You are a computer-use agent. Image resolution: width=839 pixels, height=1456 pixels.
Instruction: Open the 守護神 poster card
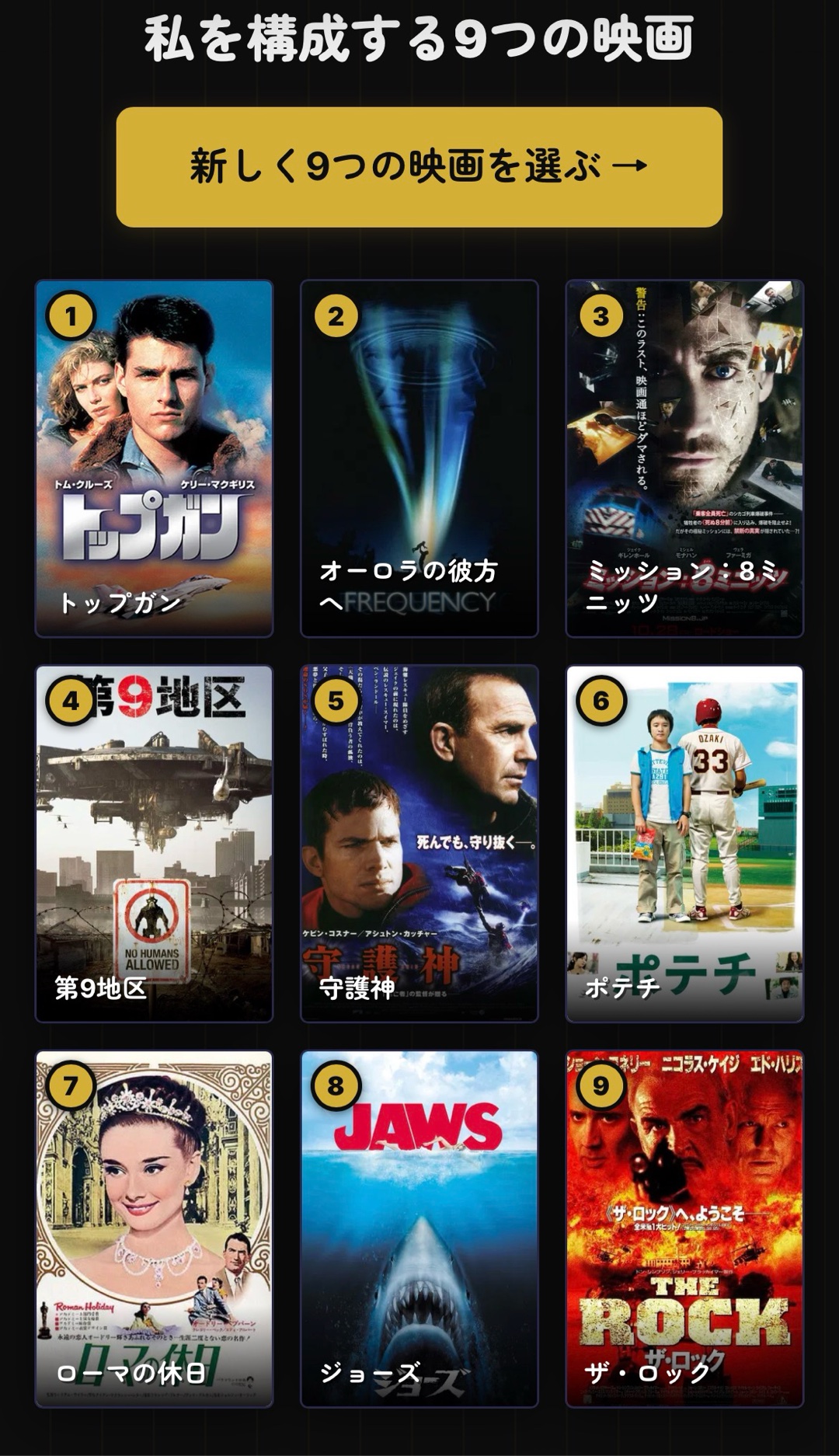coord(419,843)
